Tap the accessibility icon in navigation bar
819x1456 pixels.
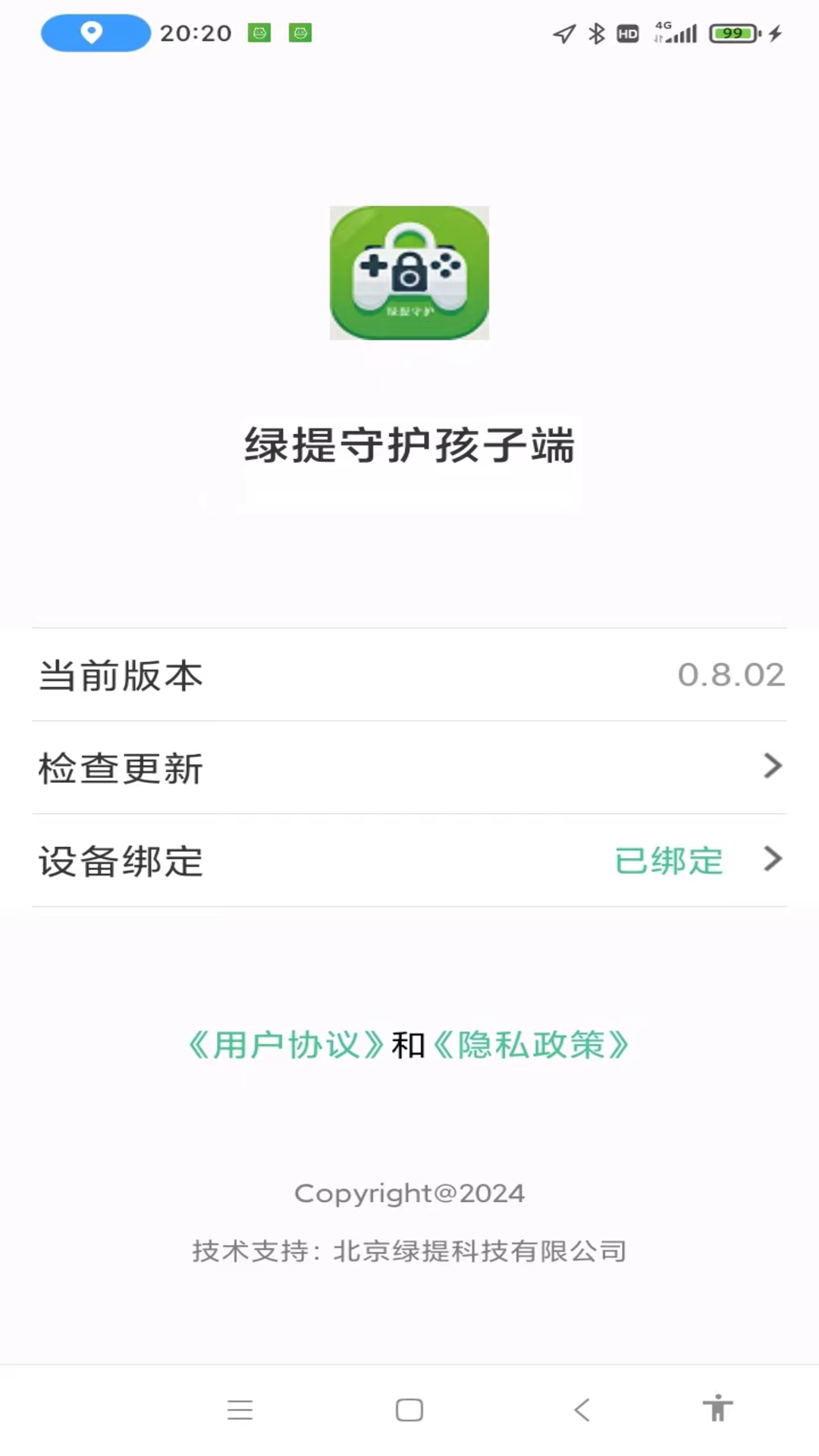[x=718, y=1408]
